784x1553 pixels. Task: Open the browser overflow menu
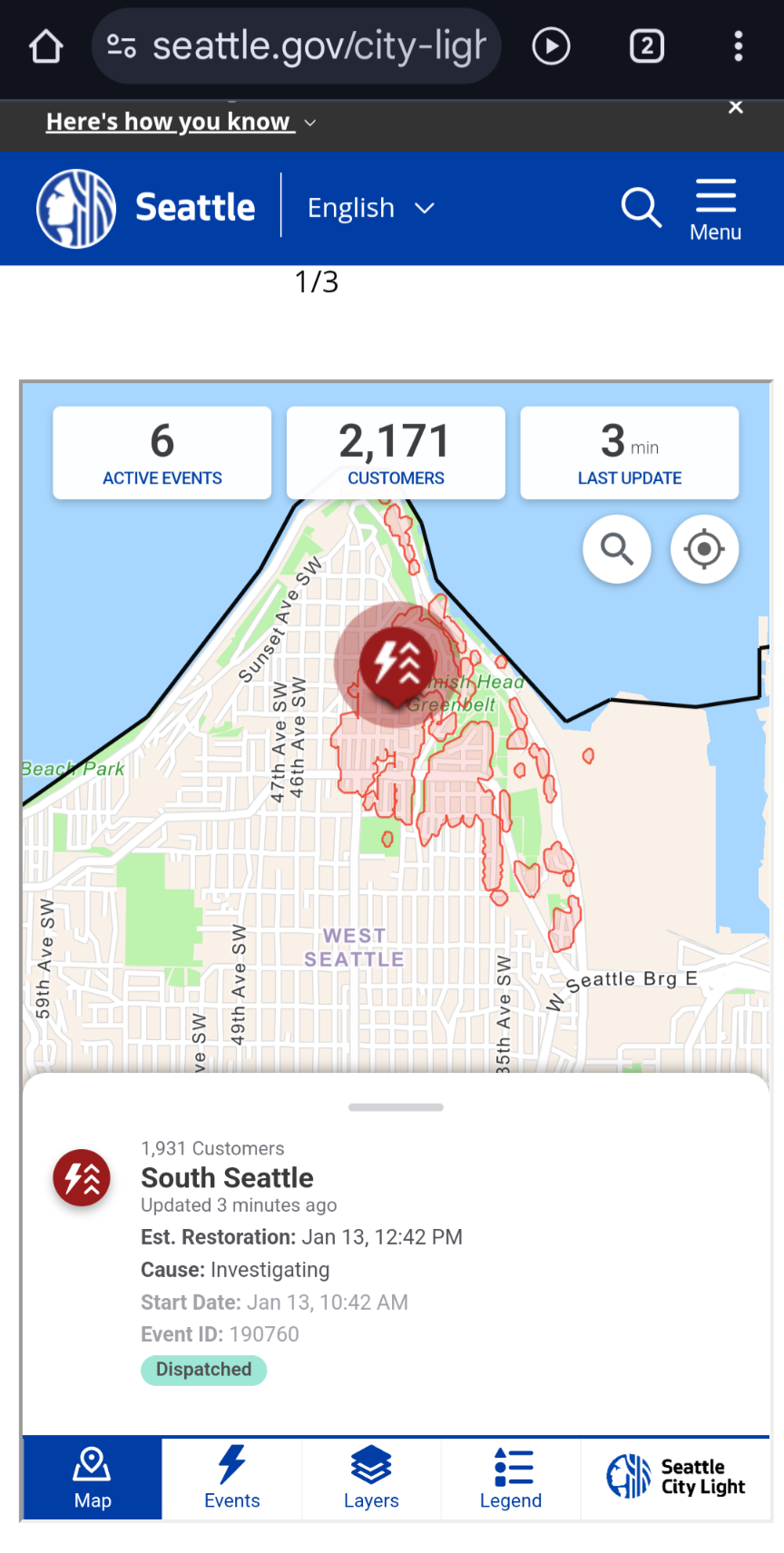(x=738, y=46)
